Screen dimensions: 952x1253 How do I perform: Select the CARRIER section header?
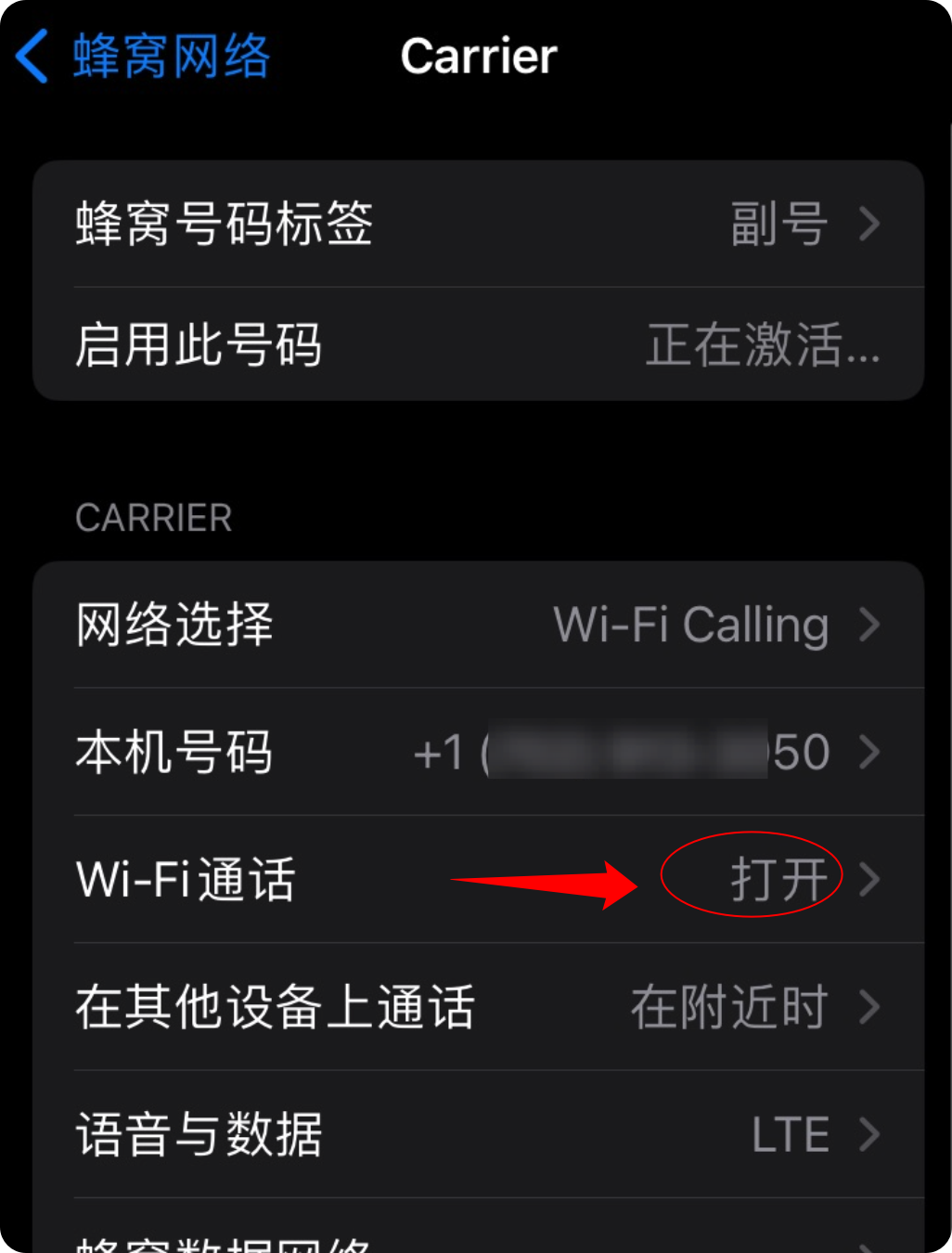pos(153,518)
